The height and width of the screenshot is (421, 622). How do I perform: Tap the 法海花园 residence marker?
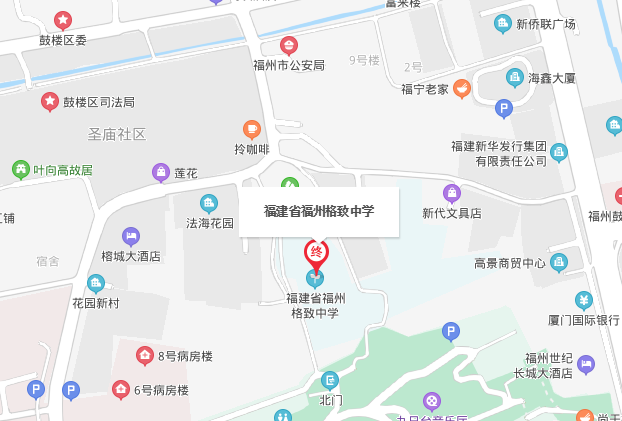tap(209, 203)
